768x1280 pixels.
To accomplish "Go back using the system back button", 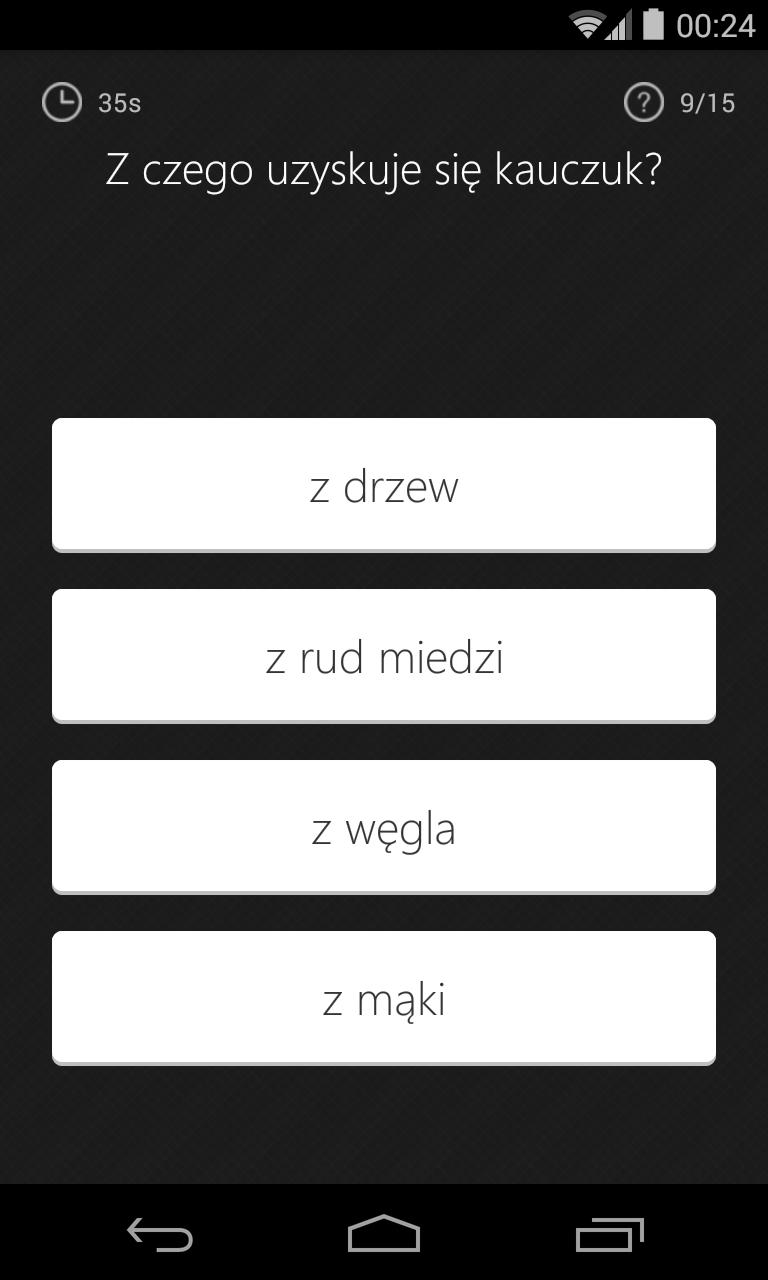I will point(160,1235).
